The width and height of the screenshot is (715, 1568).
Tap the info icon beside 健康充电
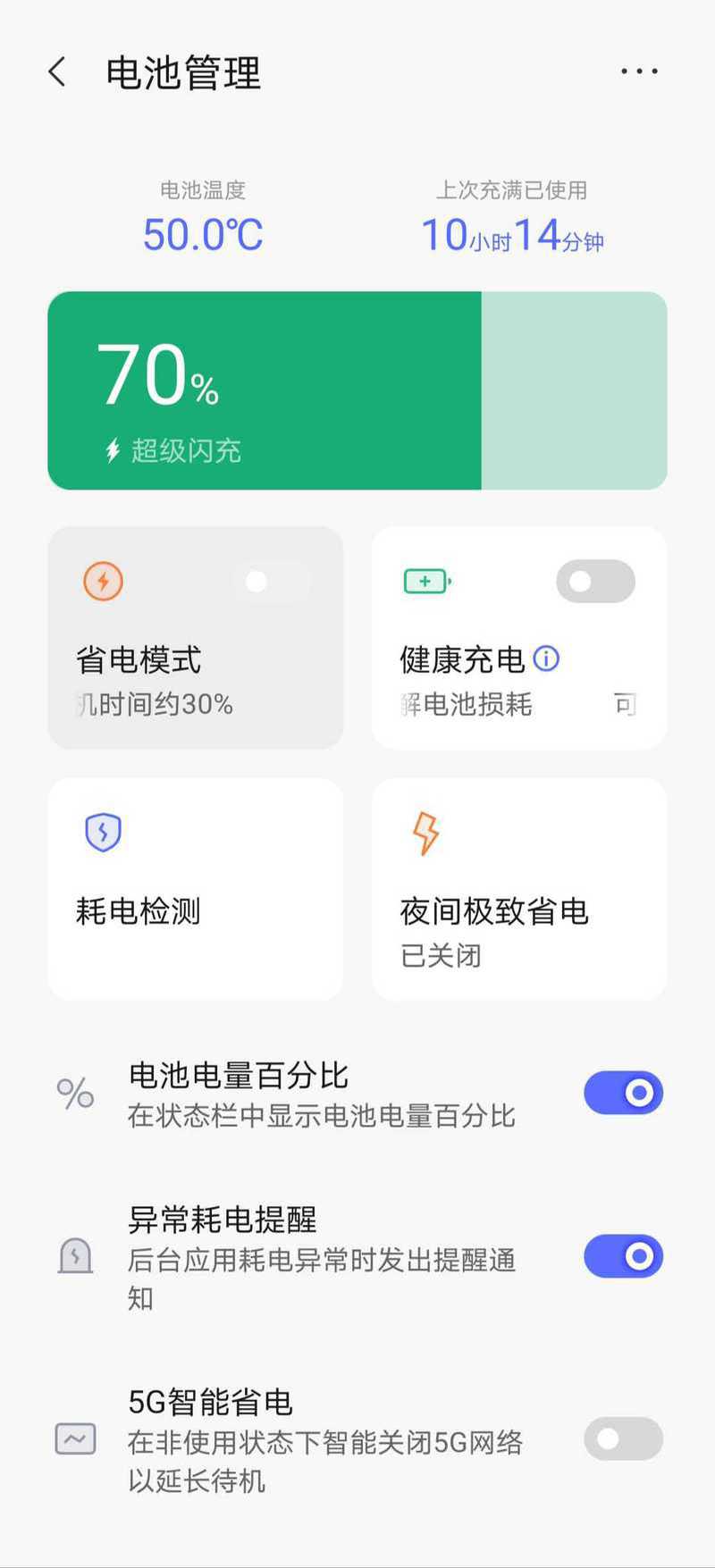pyautogui.click(x=546, y=659)
